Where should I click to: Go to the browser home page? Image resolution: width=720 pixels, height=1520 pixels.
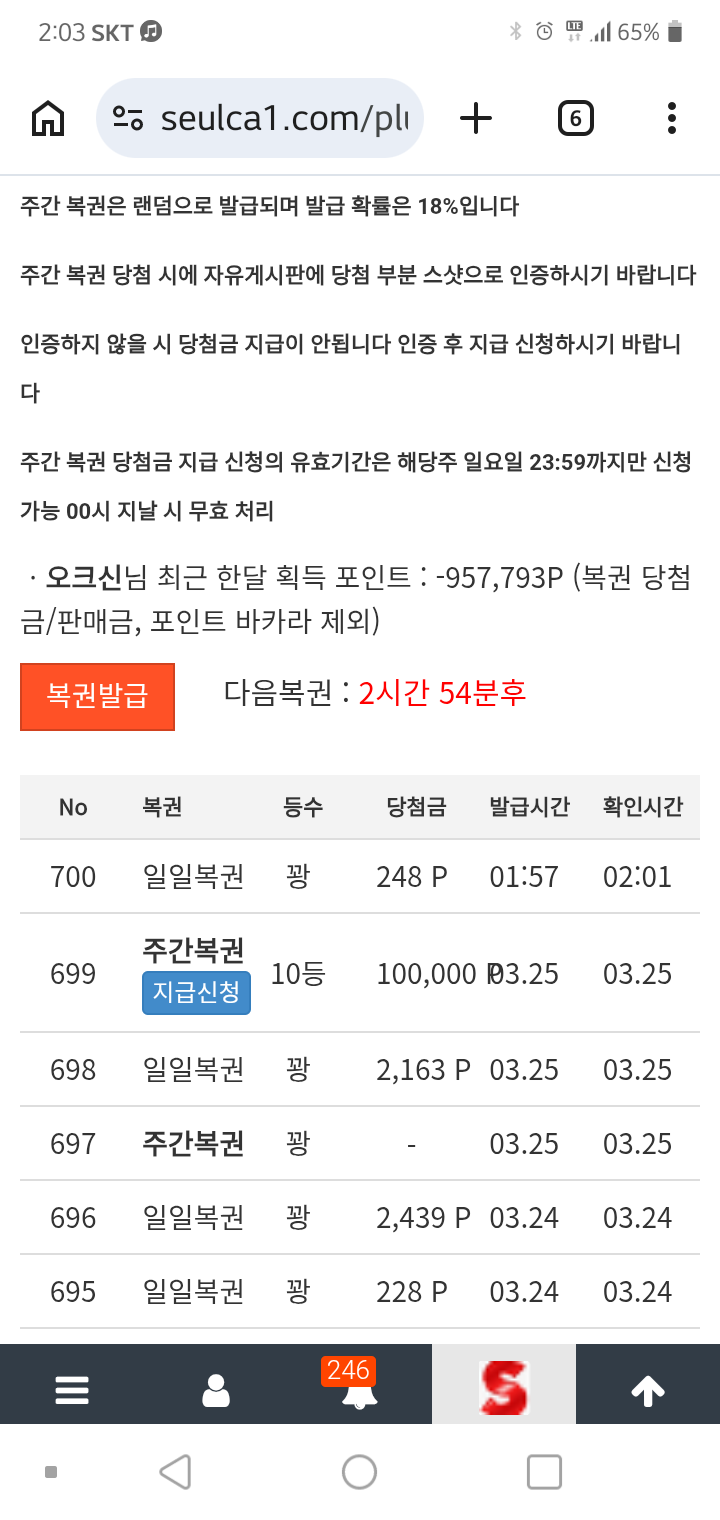tap(48, 119)
